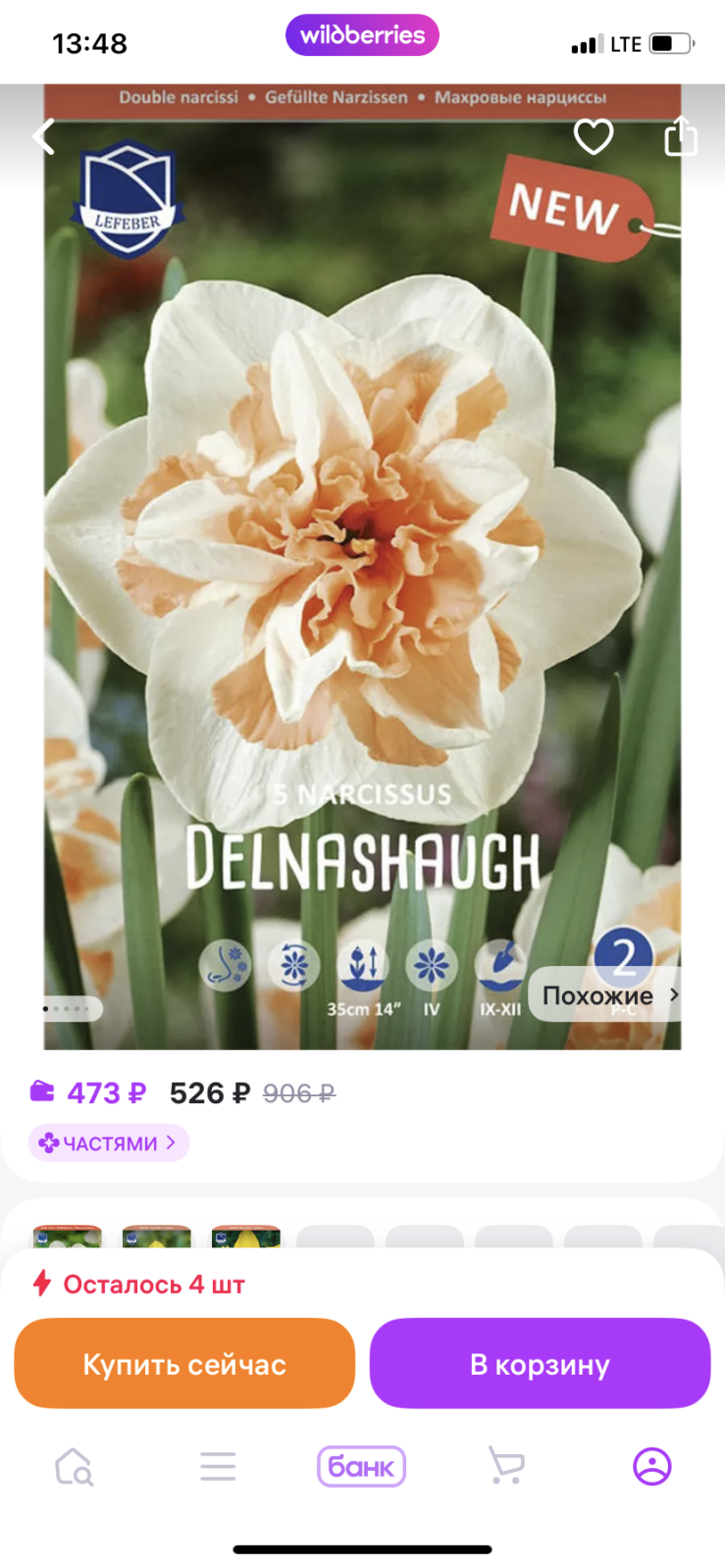Switch to the банк tab
Screen dimensions: 725x1568
click(361, 1467)
